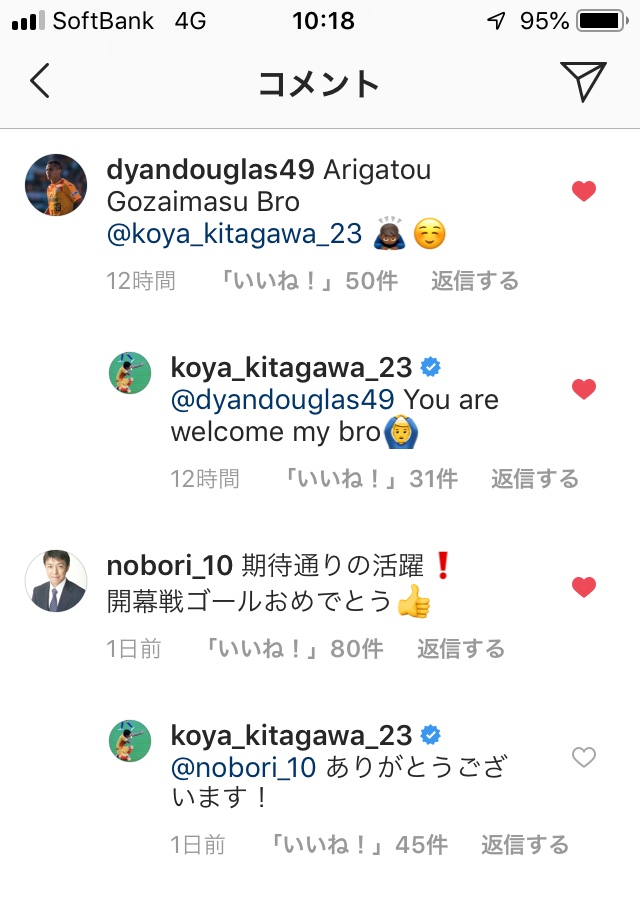The image size is (640, 914).
Task: Open the @dyandouglas49 mention link
Action: pos(284,400)
